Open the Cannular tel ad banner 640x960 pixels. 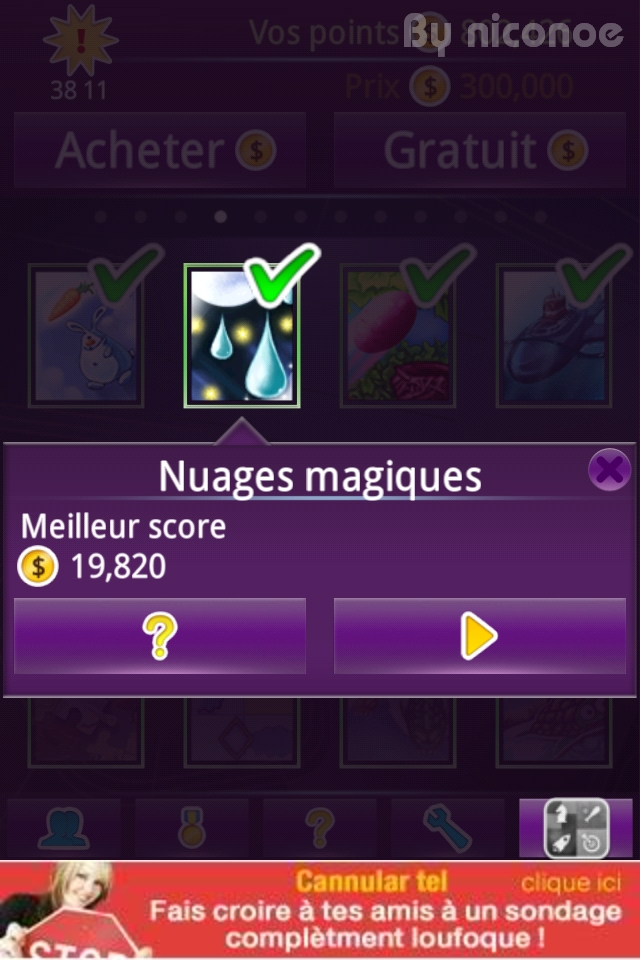[320, 910]
